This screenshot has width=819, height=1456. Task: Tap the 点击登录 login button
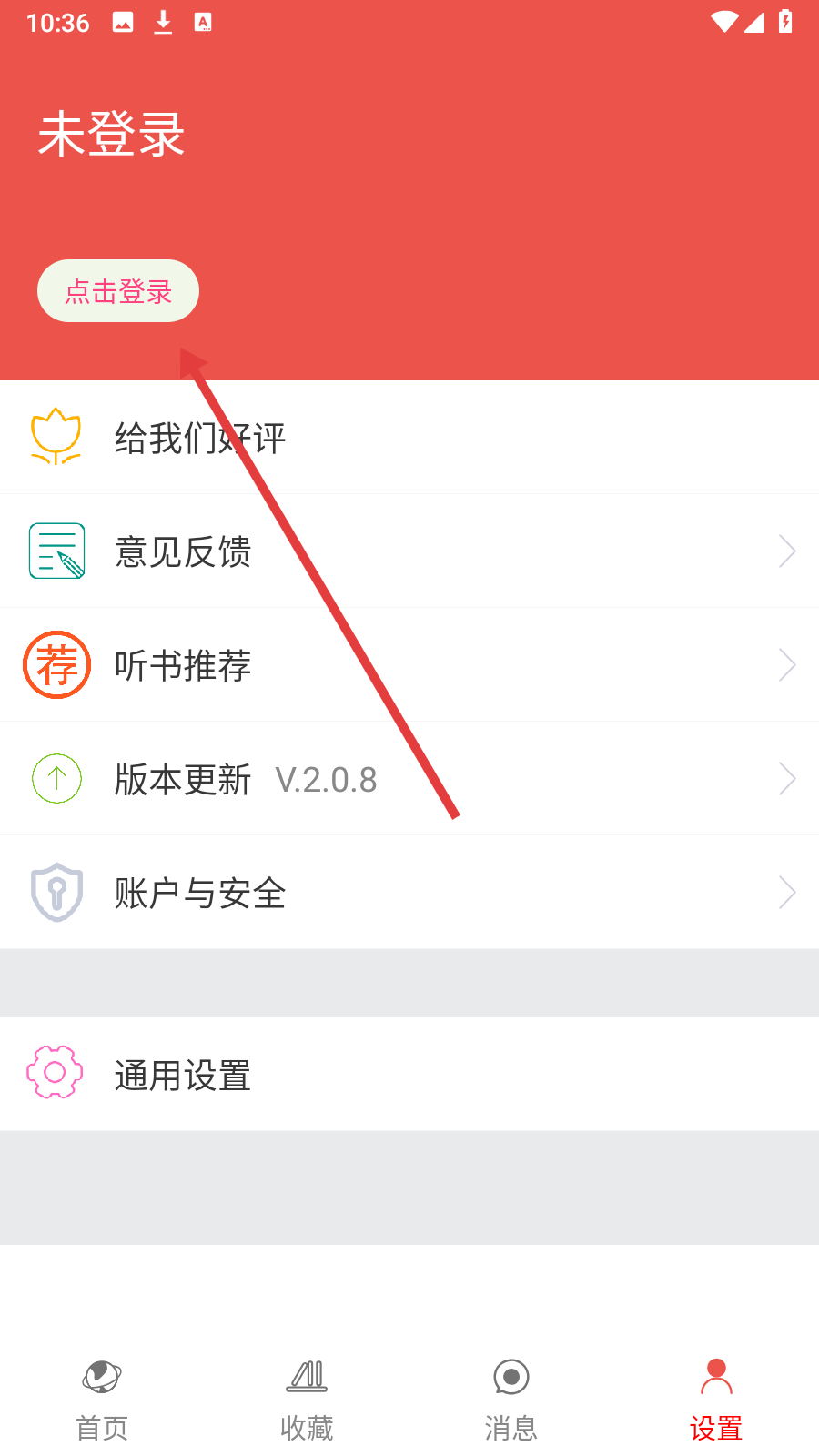click(x=118, y=291)
